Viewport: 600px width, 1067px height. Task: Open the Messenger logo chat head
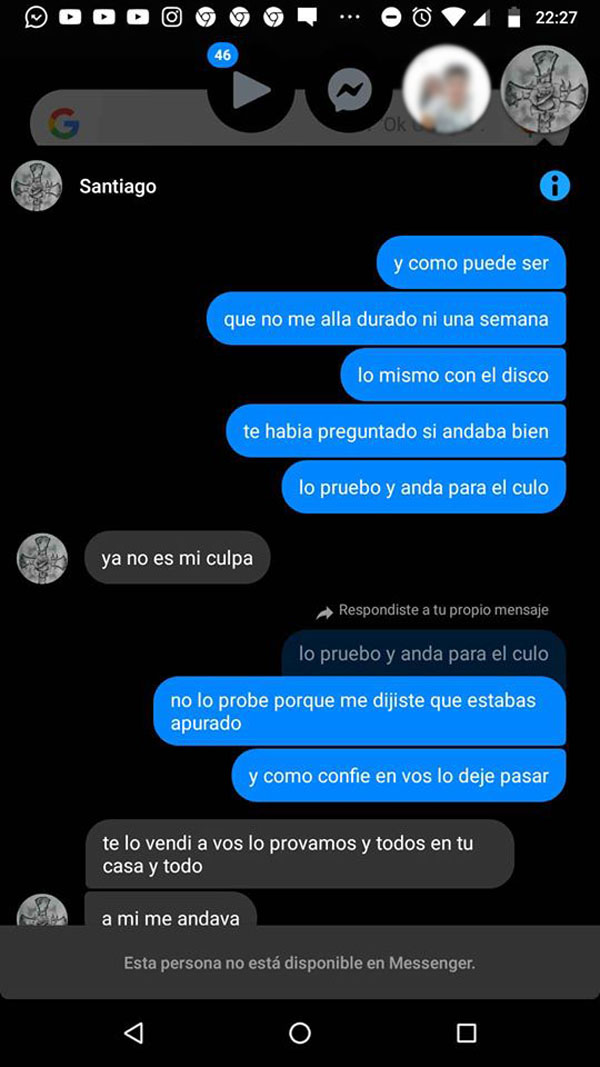coord(349,92)
